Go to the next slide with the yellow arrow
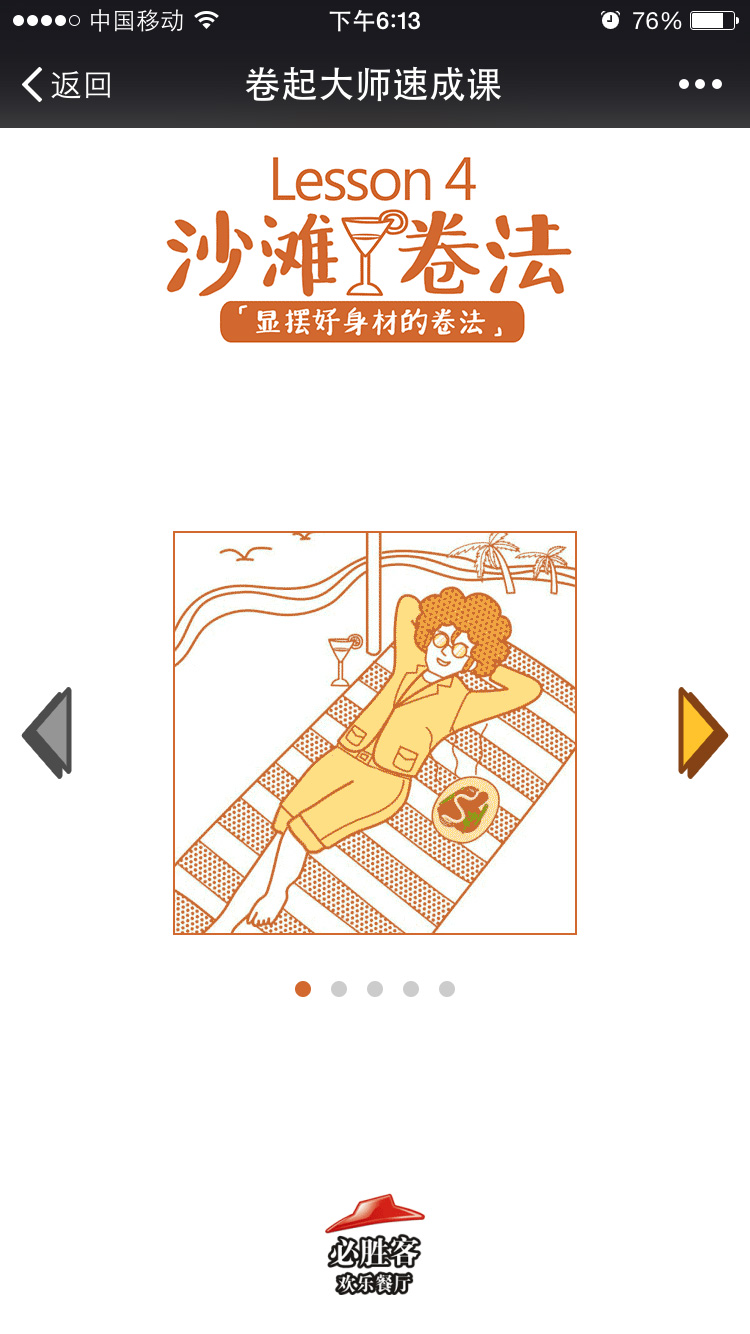Screen dimensions: 750x1334 702,733
